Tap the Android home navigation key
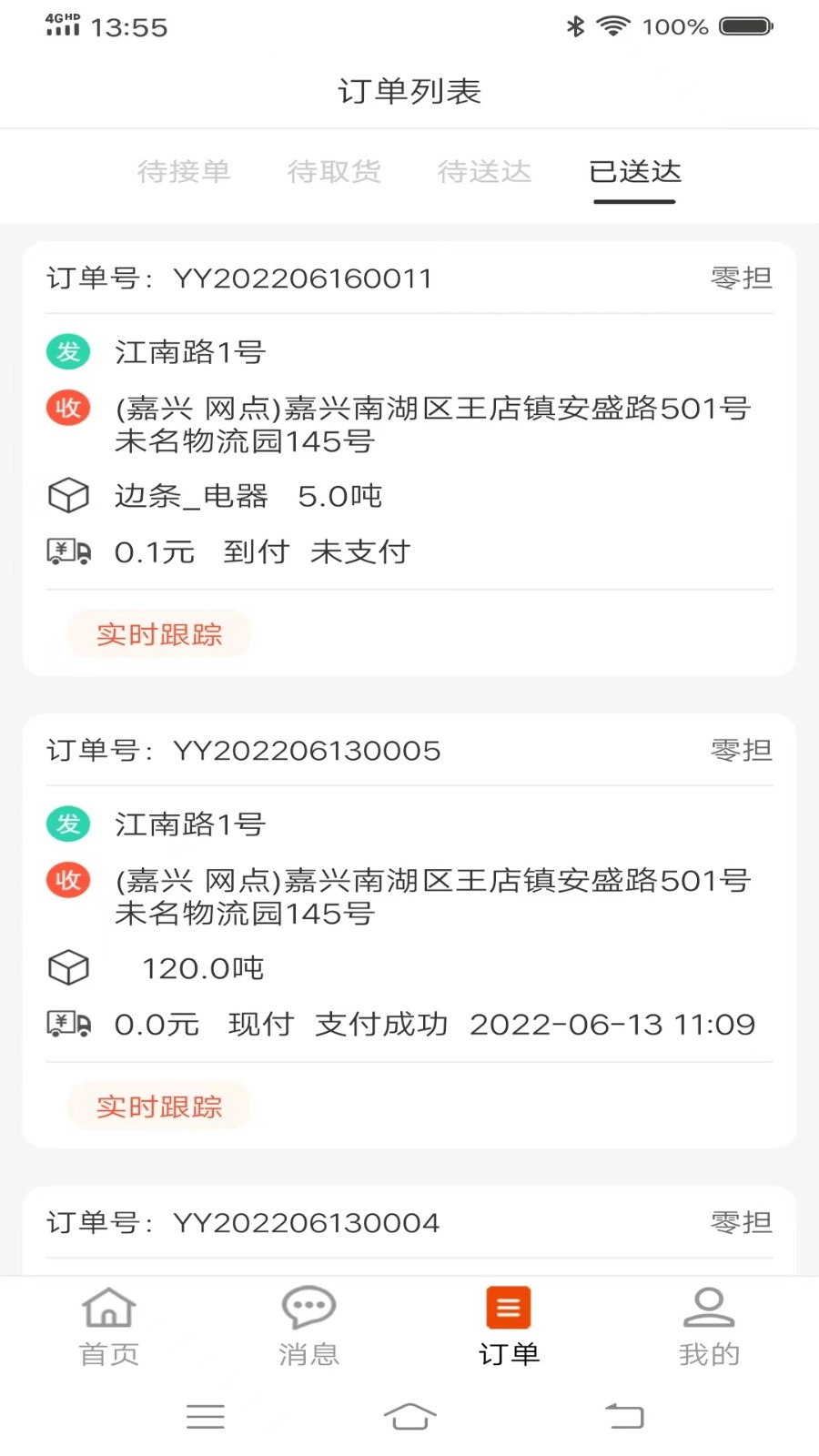819x1456 pixels. click(x=409, y=1416)
